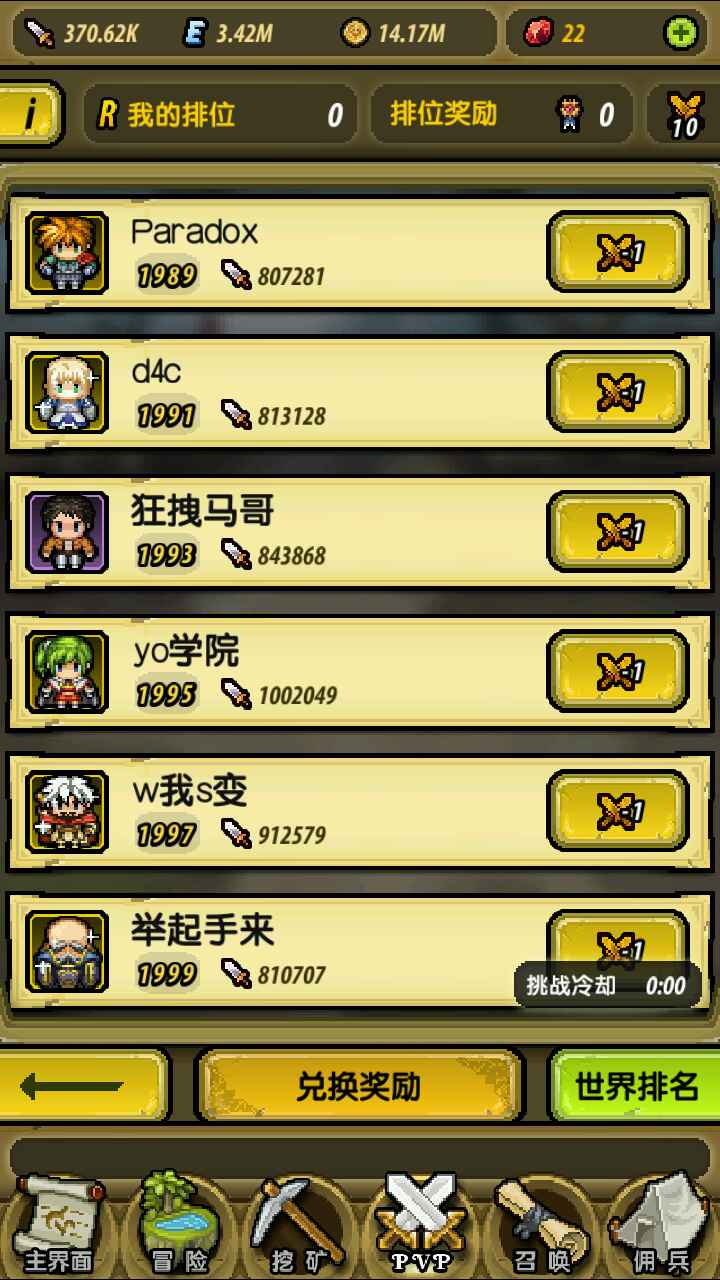
Task: Select the PVP tab
Action: (x=420, y=1226)
